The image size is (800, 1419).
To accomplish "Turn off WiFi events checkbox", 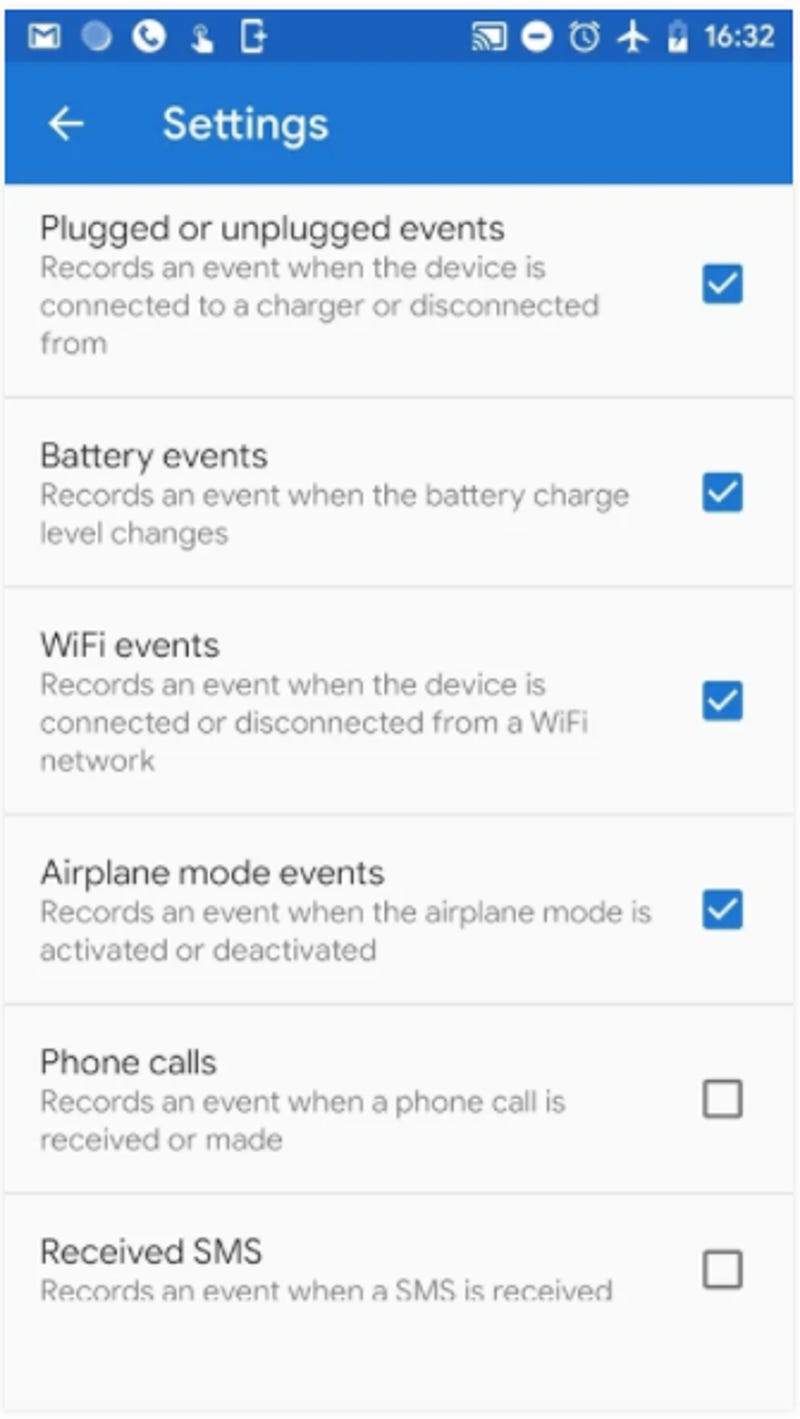I will (722, 701).
